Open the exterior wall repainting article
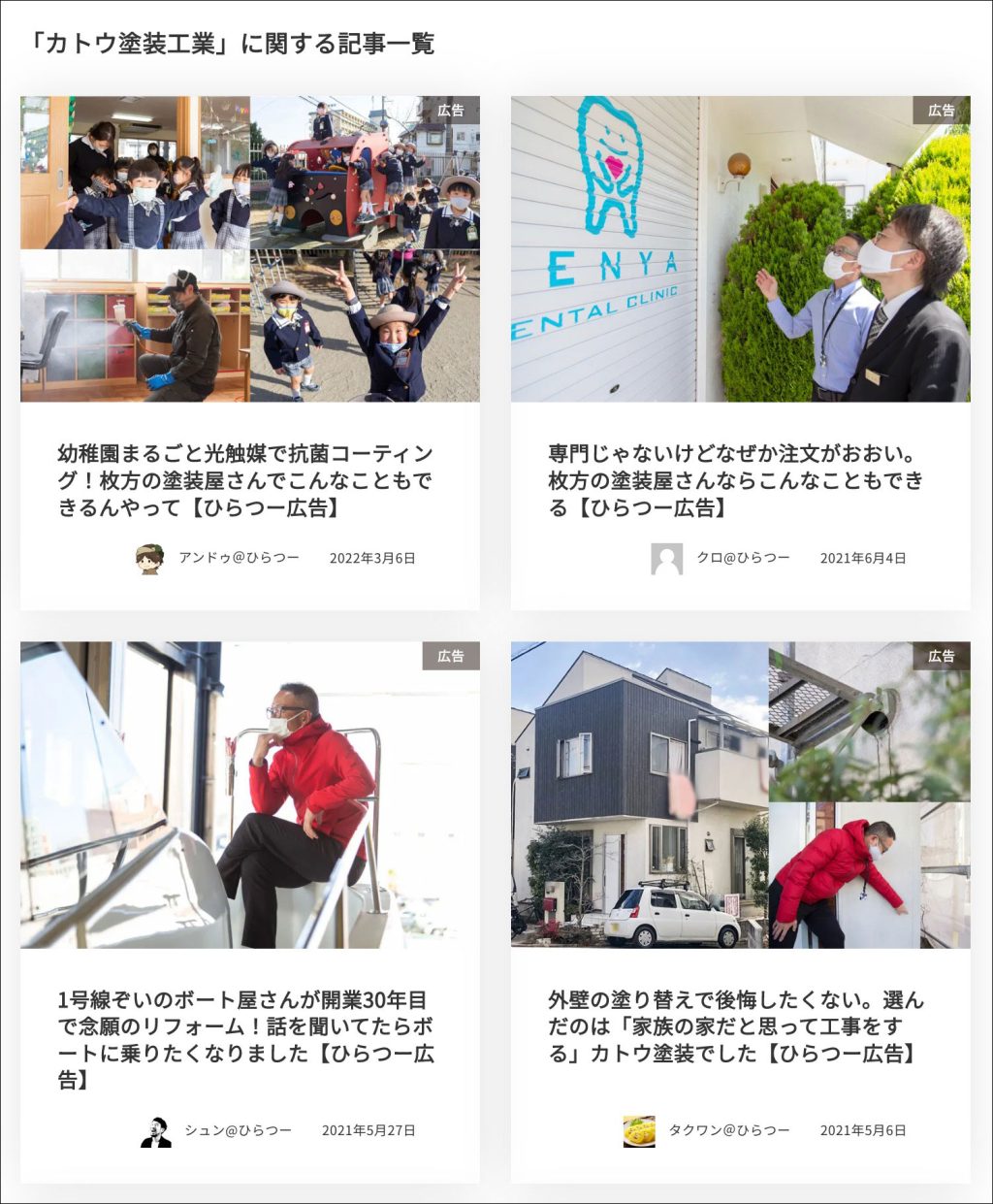The width and height of the screenshot is (993, 1204). [x=735, y=1025]
